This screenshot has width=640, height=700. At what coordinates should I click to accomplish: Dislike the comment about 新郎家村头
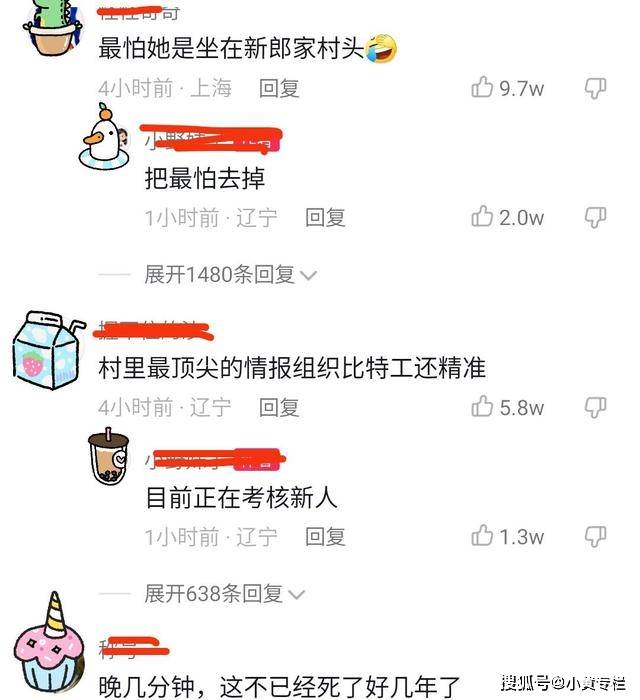tap(595, 88)
